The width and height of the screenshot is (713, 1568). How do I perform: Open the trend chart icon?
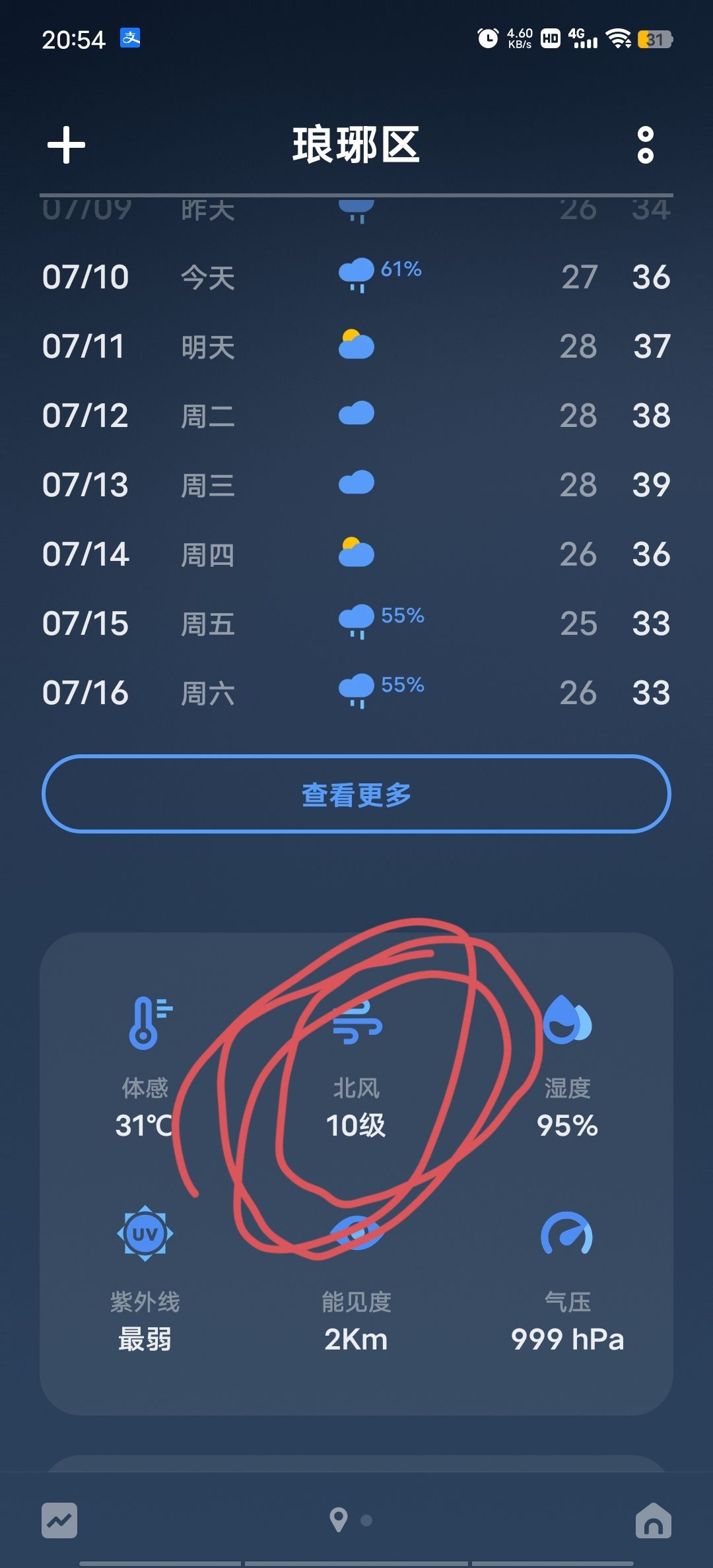[59, 1520]
